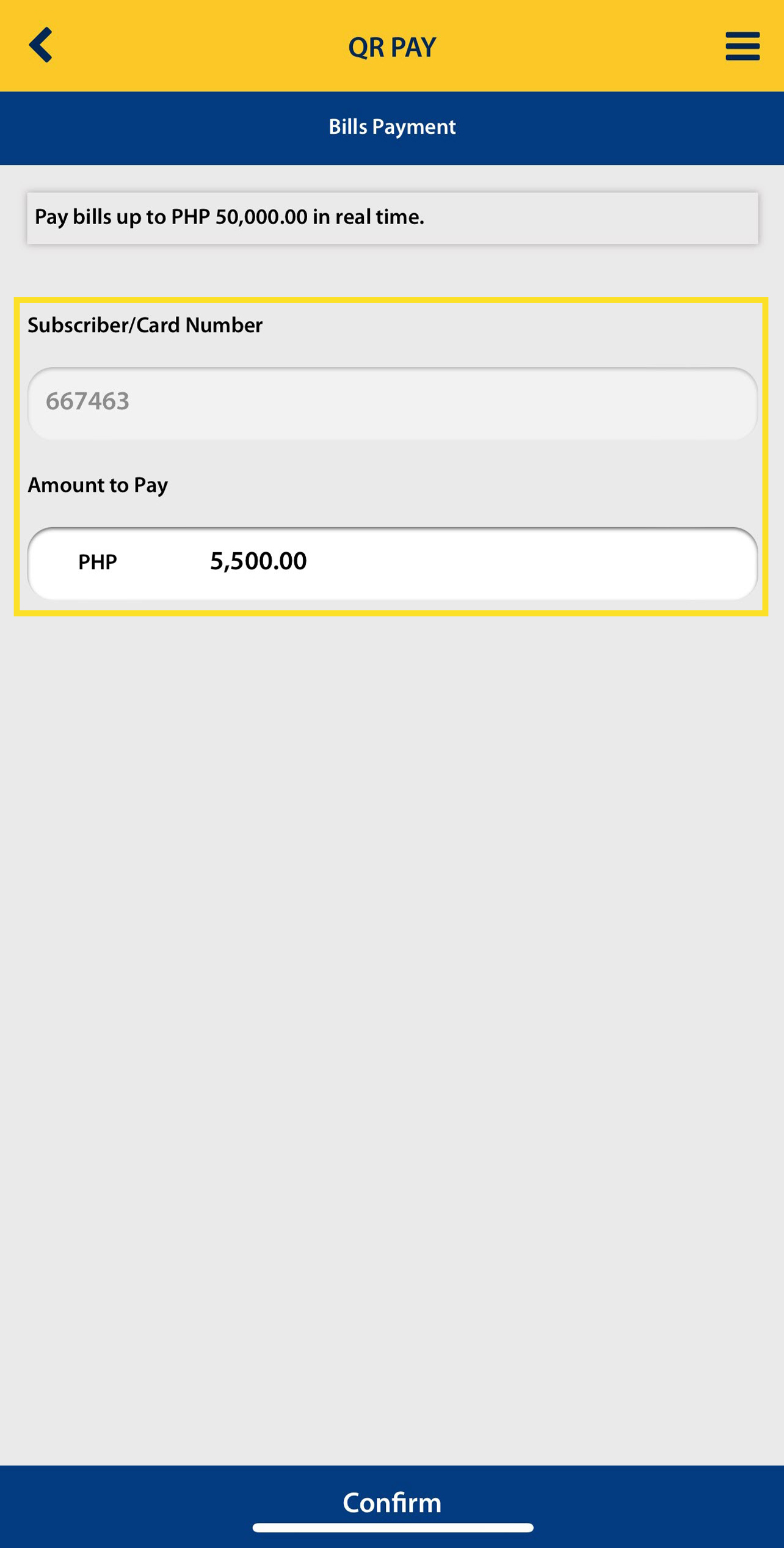Select the Bills Payment header bar
The height and width of the screenshot is (1548, 784).
[x=391, y=127]
